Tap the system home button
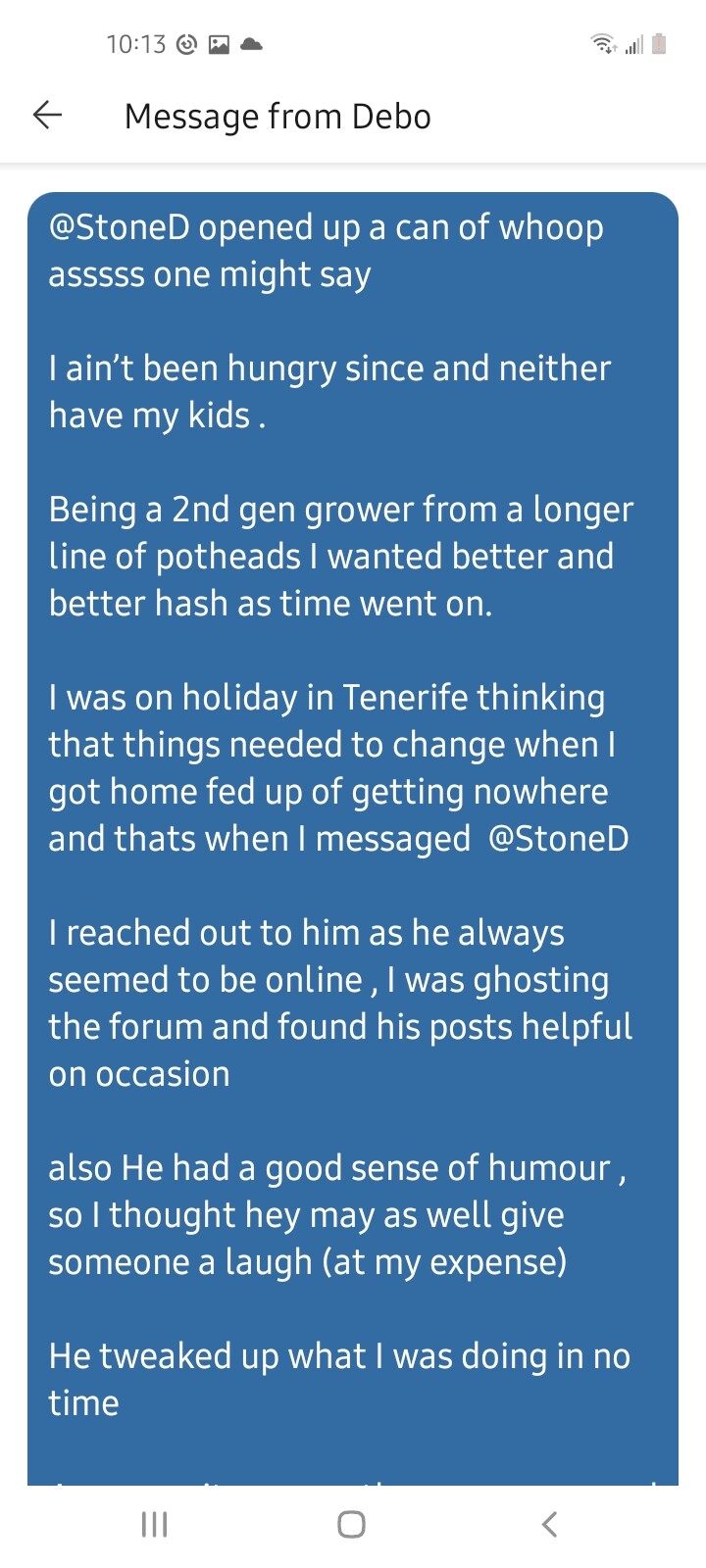Viewport: 706px width, 1568px height. [352, 1524]
